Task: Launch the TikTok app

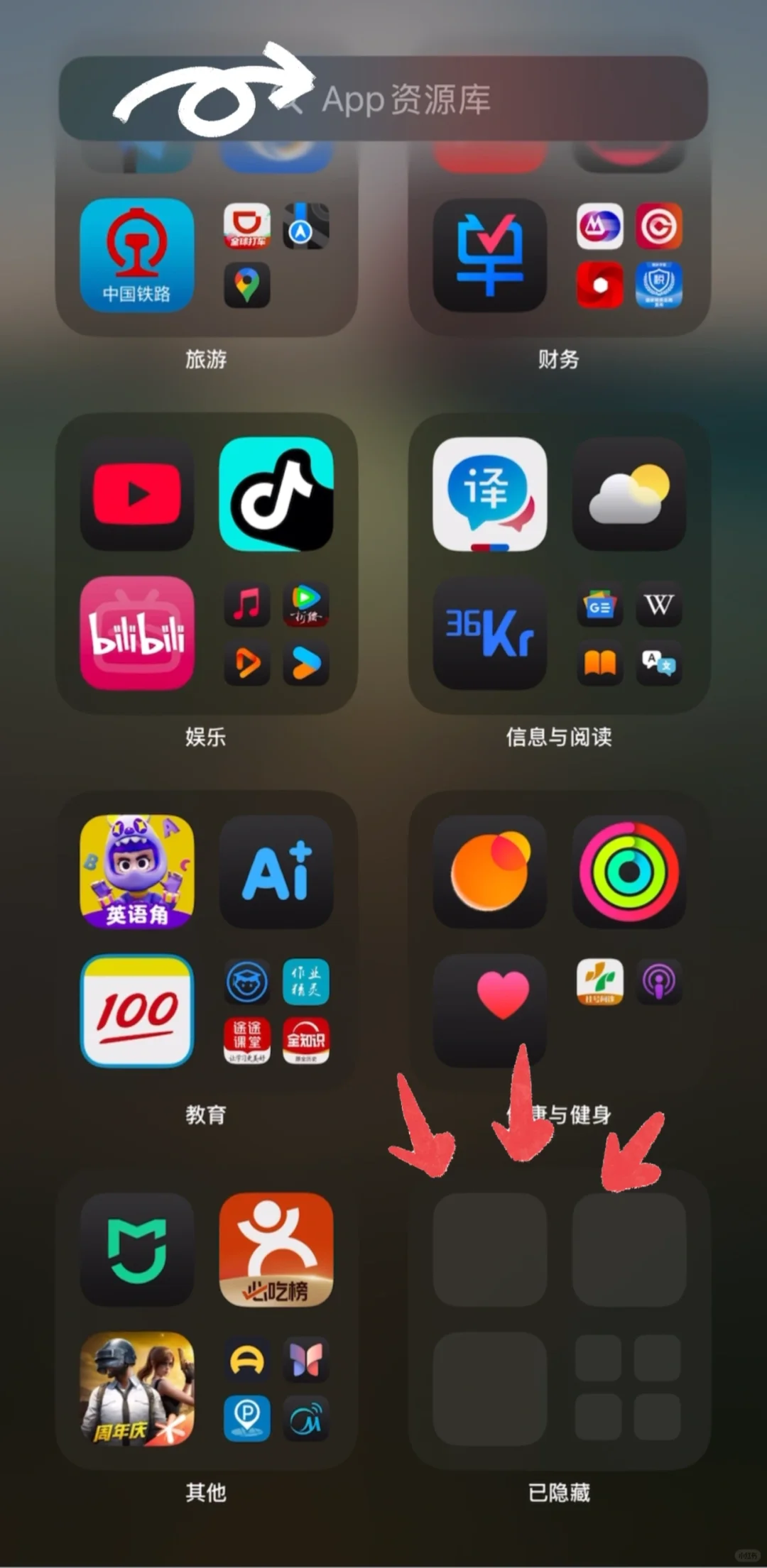Action: [276, 494]
